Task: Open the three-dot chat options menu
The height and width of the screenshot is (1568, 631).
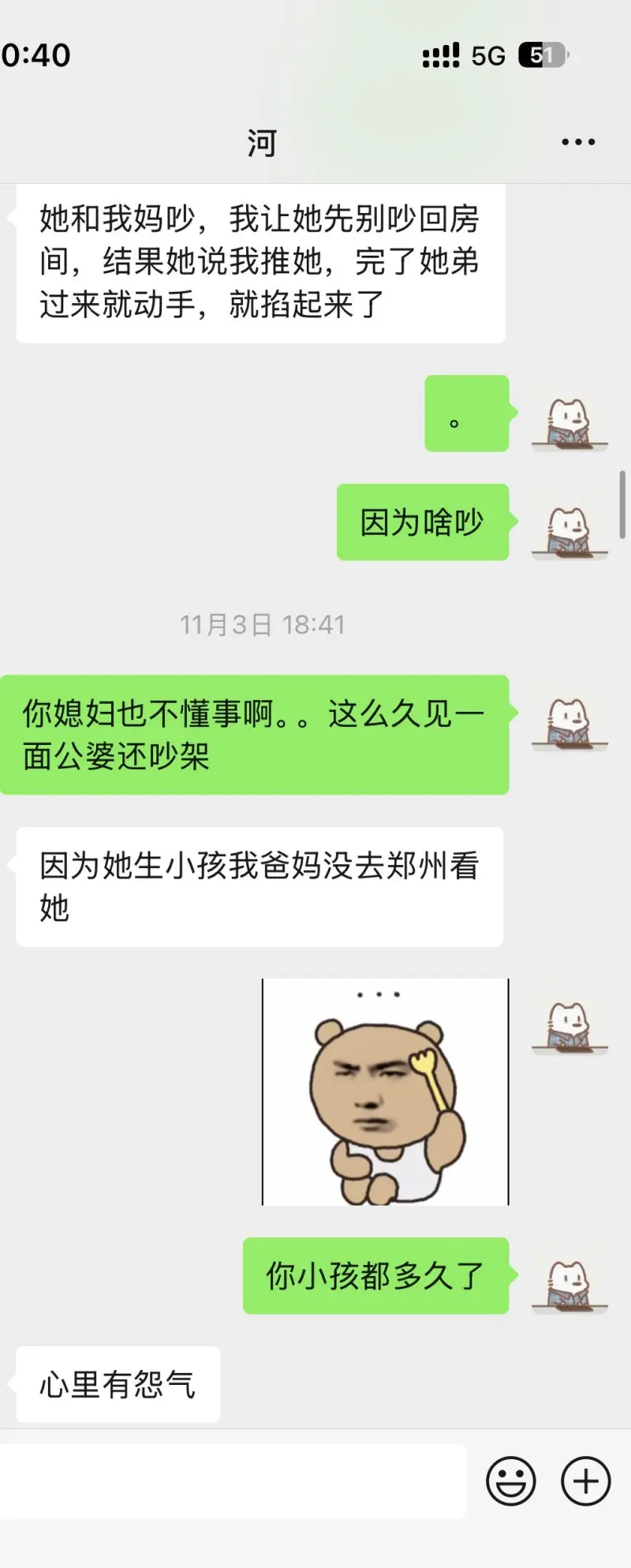Action: (578, 142)
